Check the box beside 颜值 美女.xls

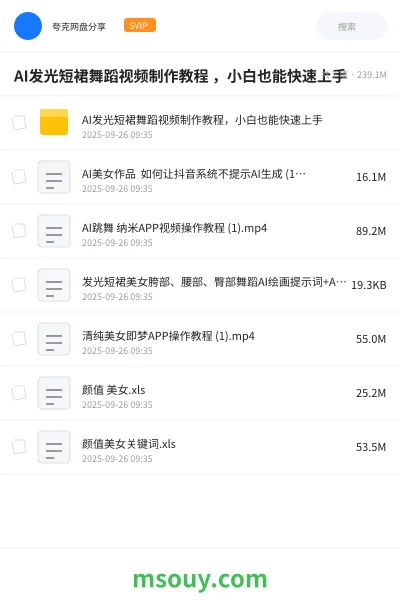19,393
